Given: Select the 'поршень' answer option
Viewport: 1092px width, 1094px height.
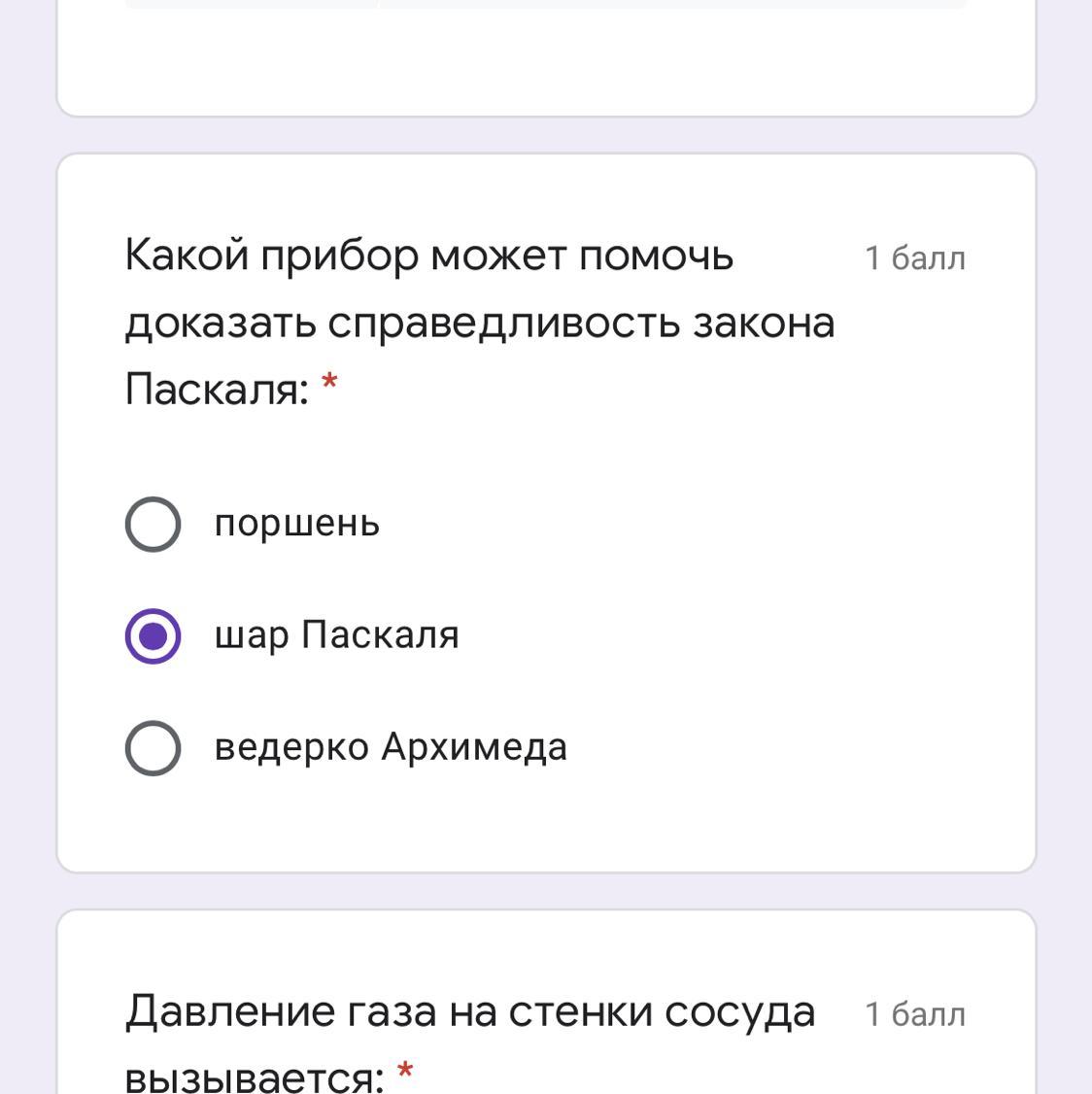Looking at the screenshot, I should (x=153, y=525).
